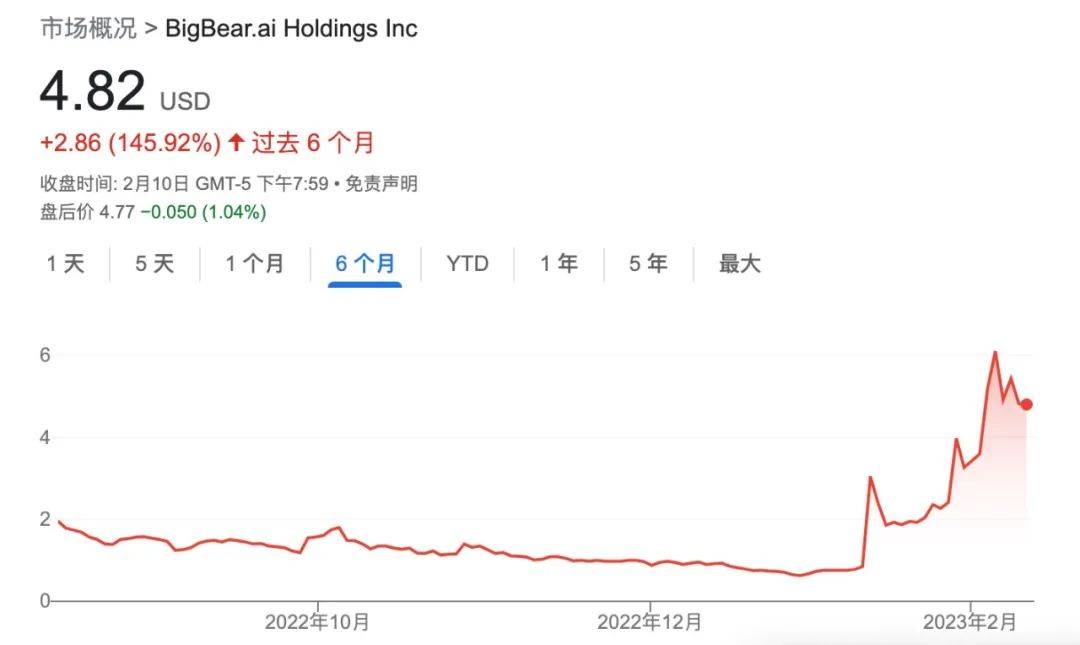The height and width of the screenshot is (645, 1080).
Task: Select the 6 个月 time range
Action: tap(365, 263)
